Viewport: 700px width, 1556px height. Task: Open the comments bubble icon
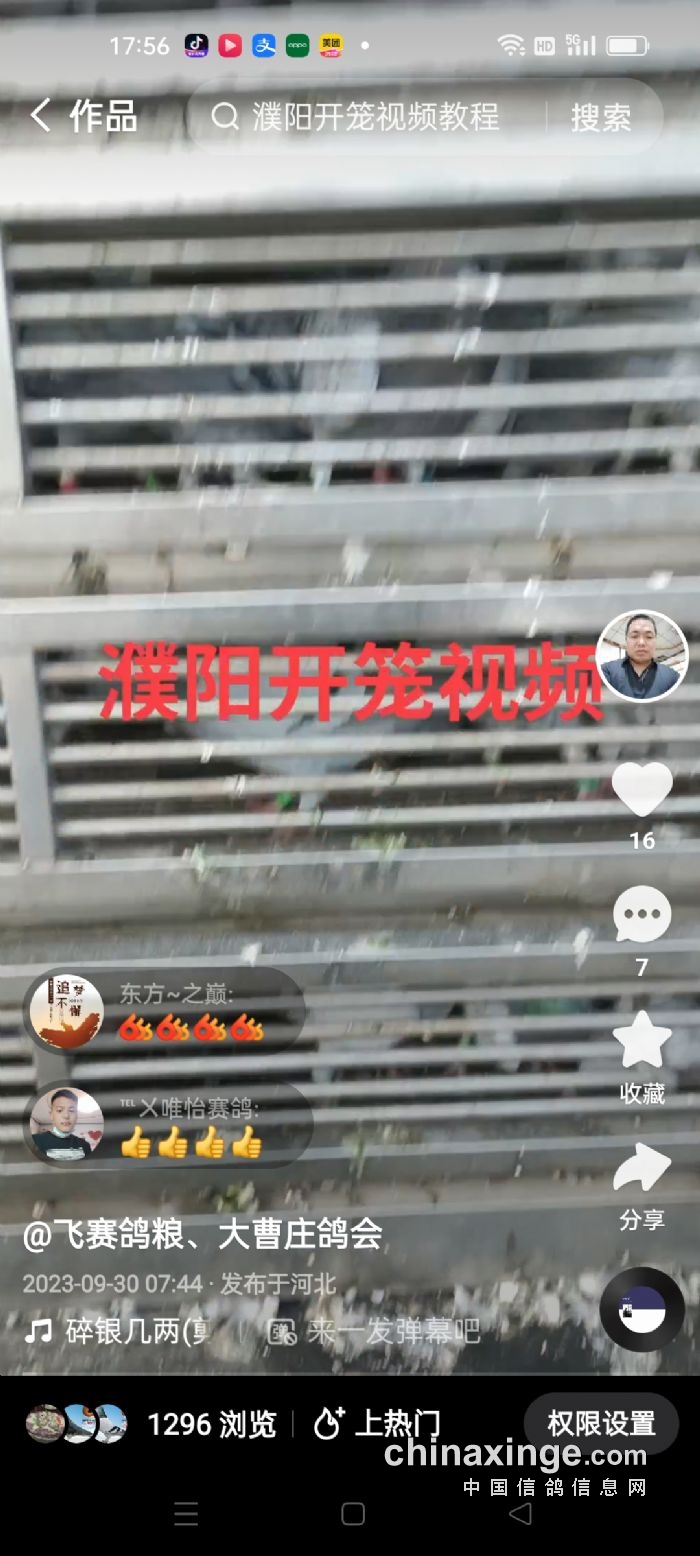(x=641, y=914)
